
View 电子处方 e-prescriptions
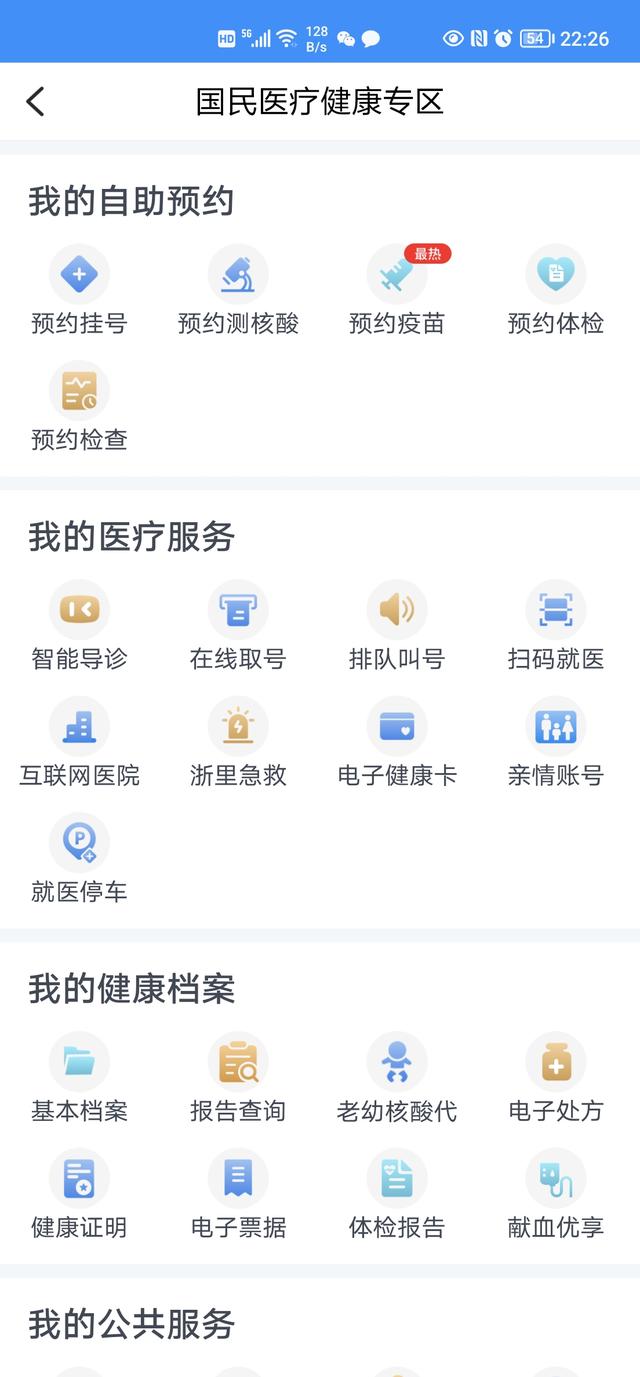point(556,1062)
